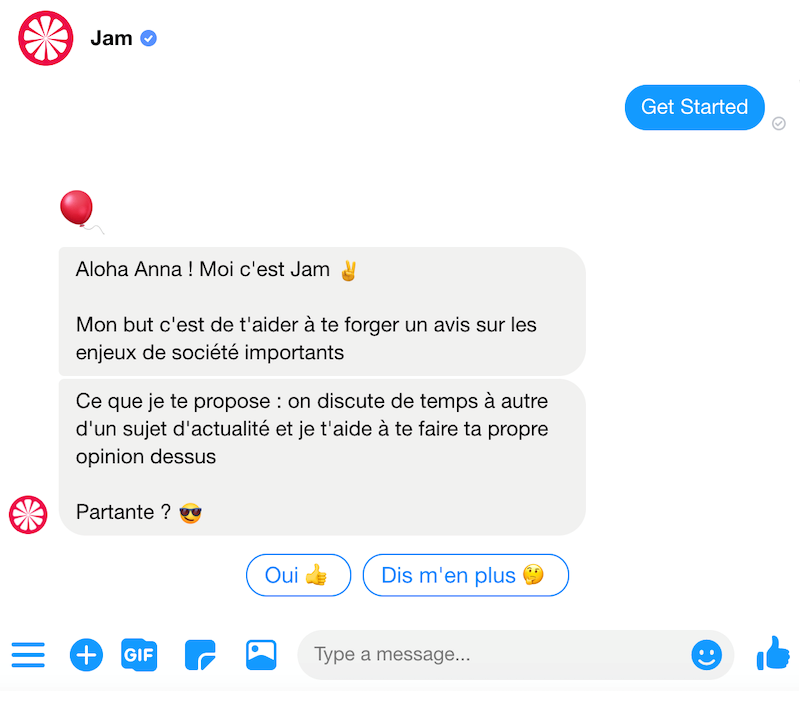Open Jam's profile from the header
Viewport: 800px width, 706px height.
click(111, 39)
